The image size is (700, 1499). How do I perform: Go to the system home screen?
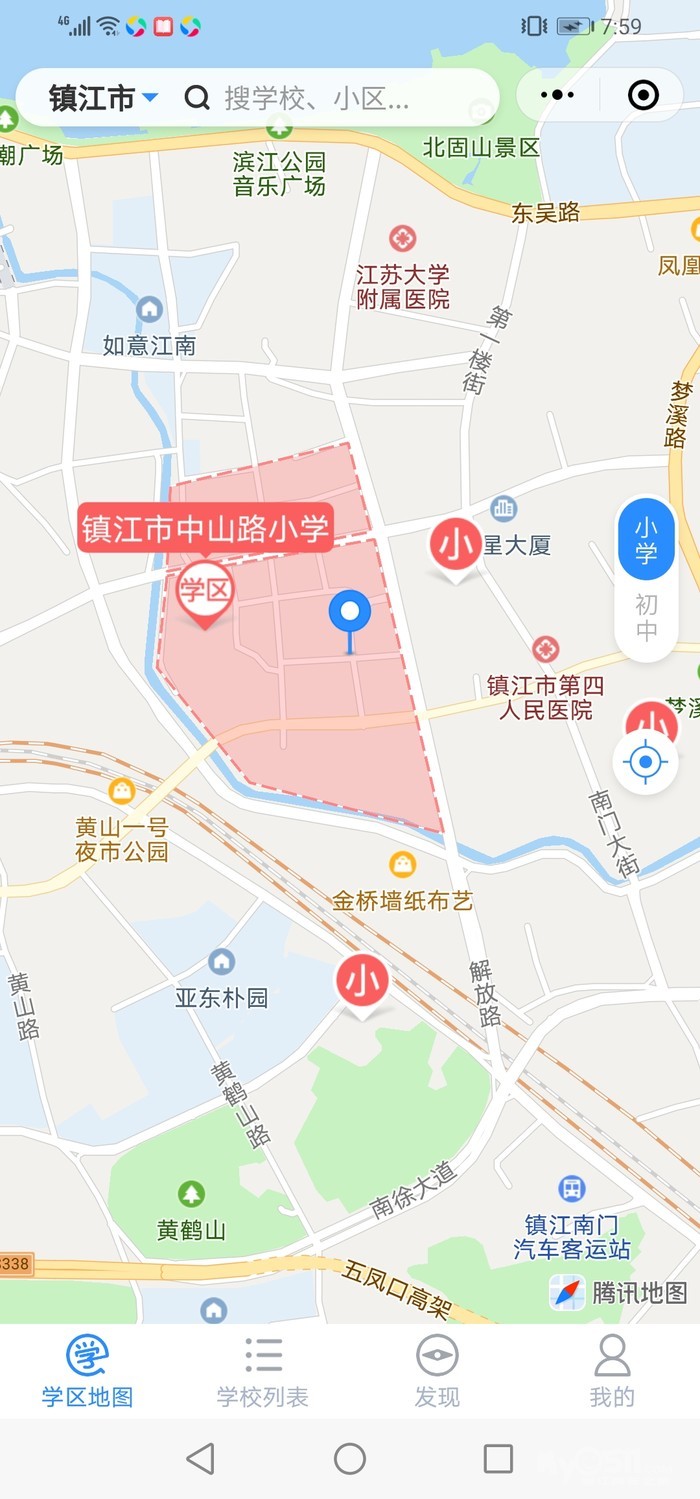(350, 1458)
